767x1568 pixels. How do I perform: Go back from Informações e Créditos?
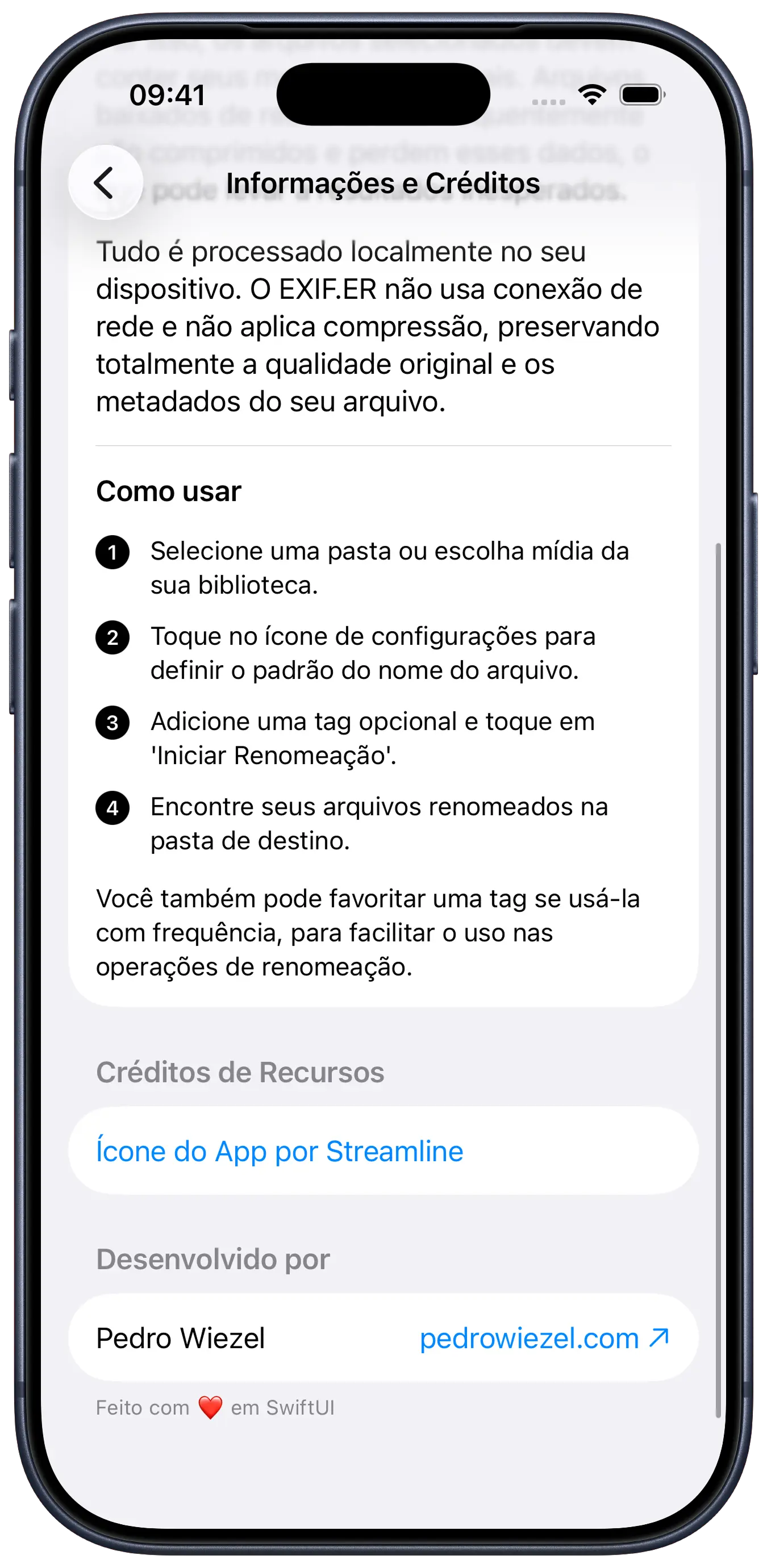[105, 182]
